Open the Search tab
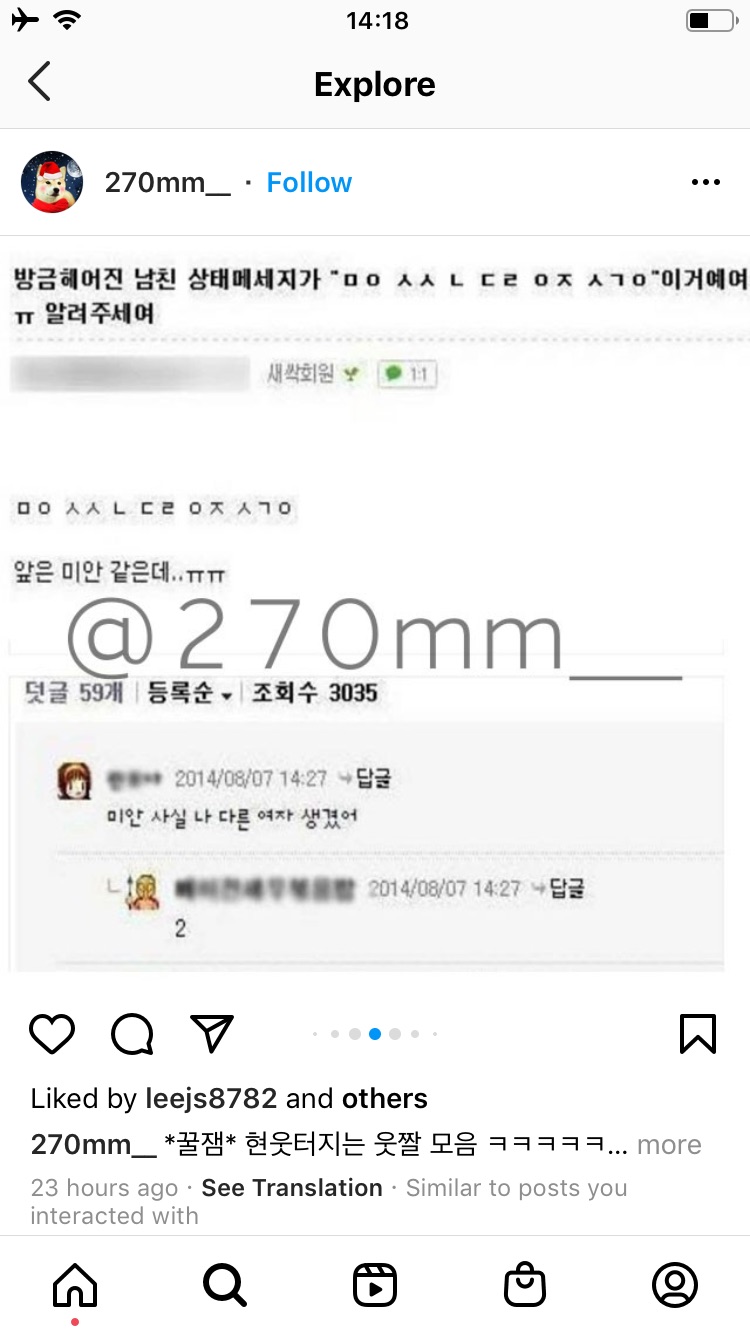The height and width of the screenshot is (1334, 750). coord(225,1284)
